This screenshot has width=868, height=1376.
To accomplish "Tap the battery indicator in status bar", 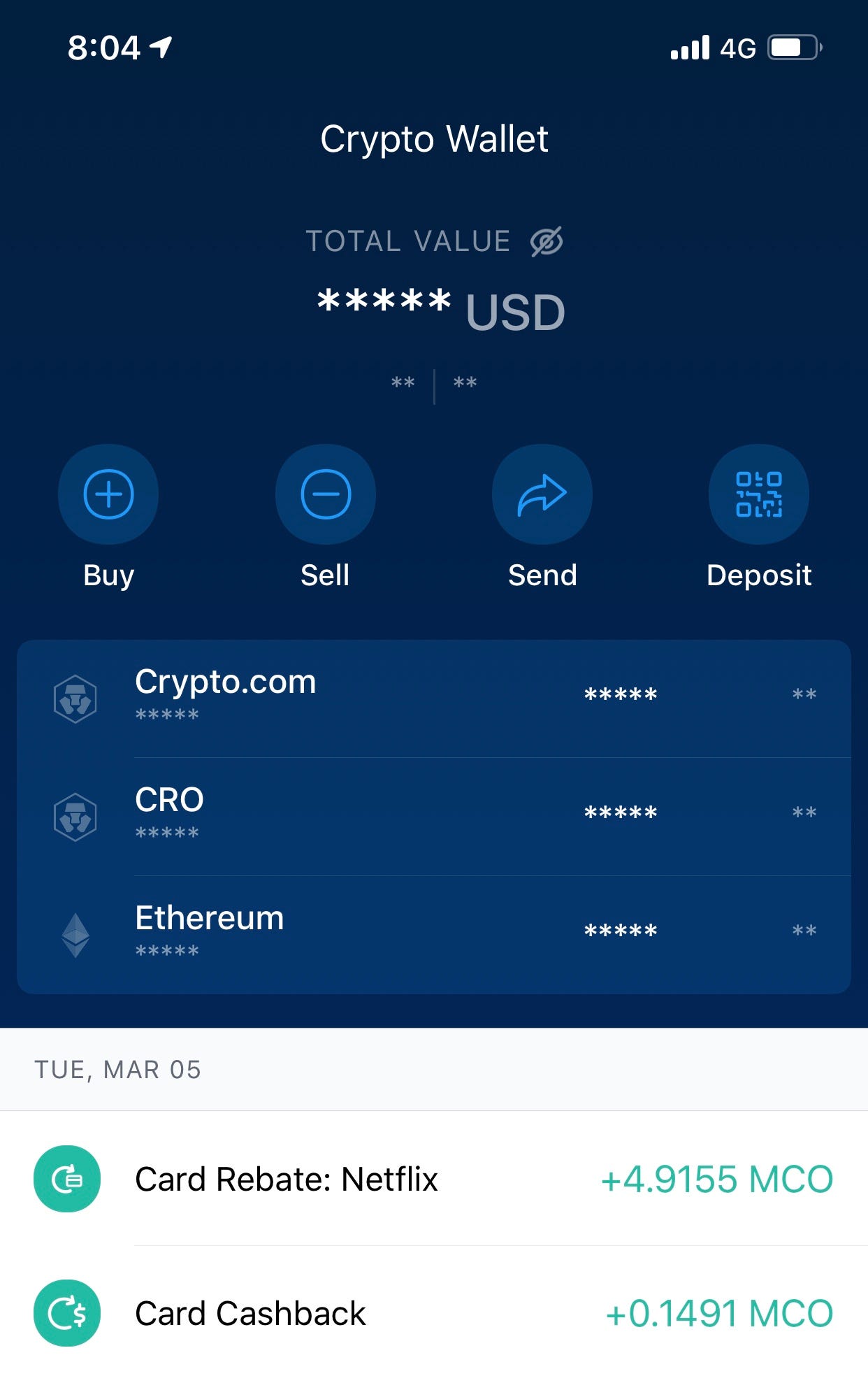I will point(793,48).
